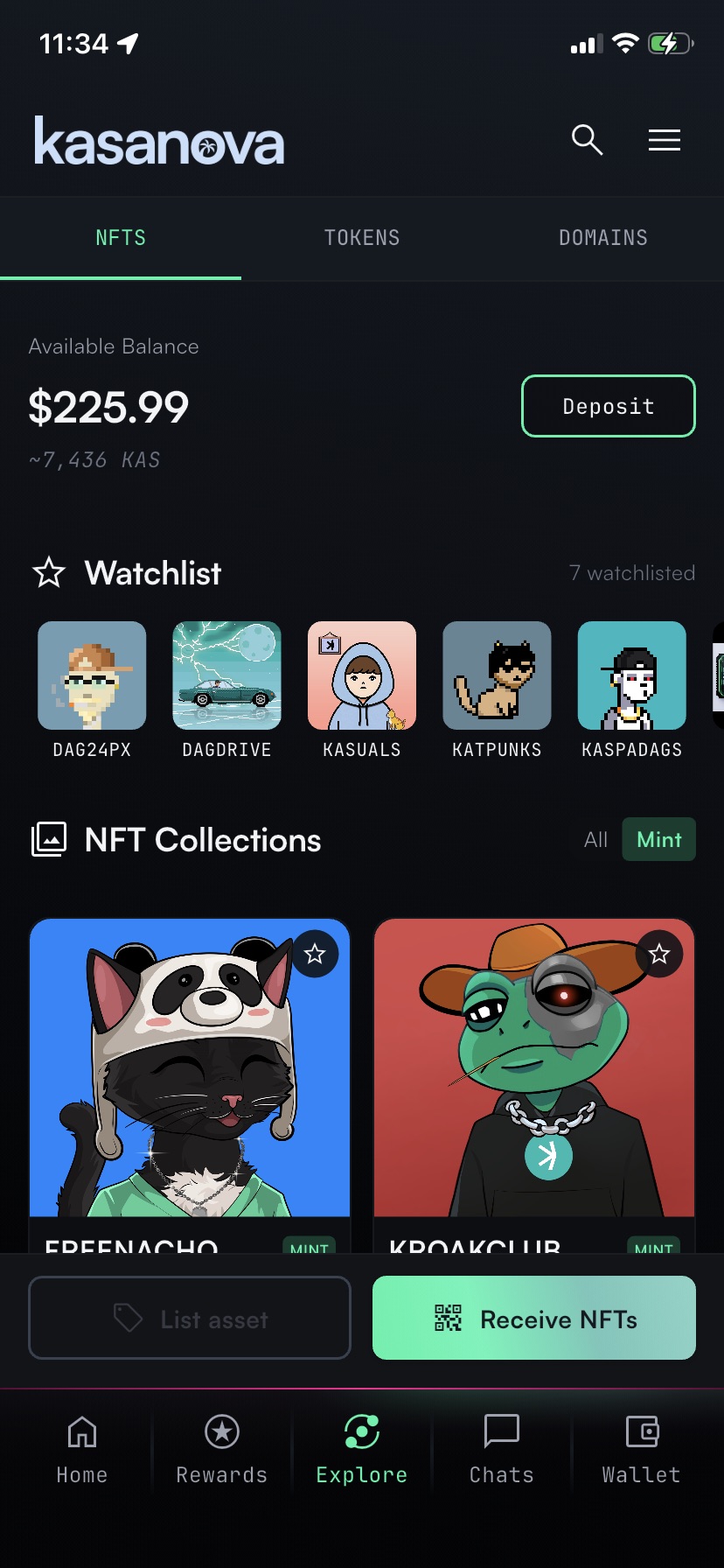
Task: Open the Chats tab
Action: [x=502, y=1449]
